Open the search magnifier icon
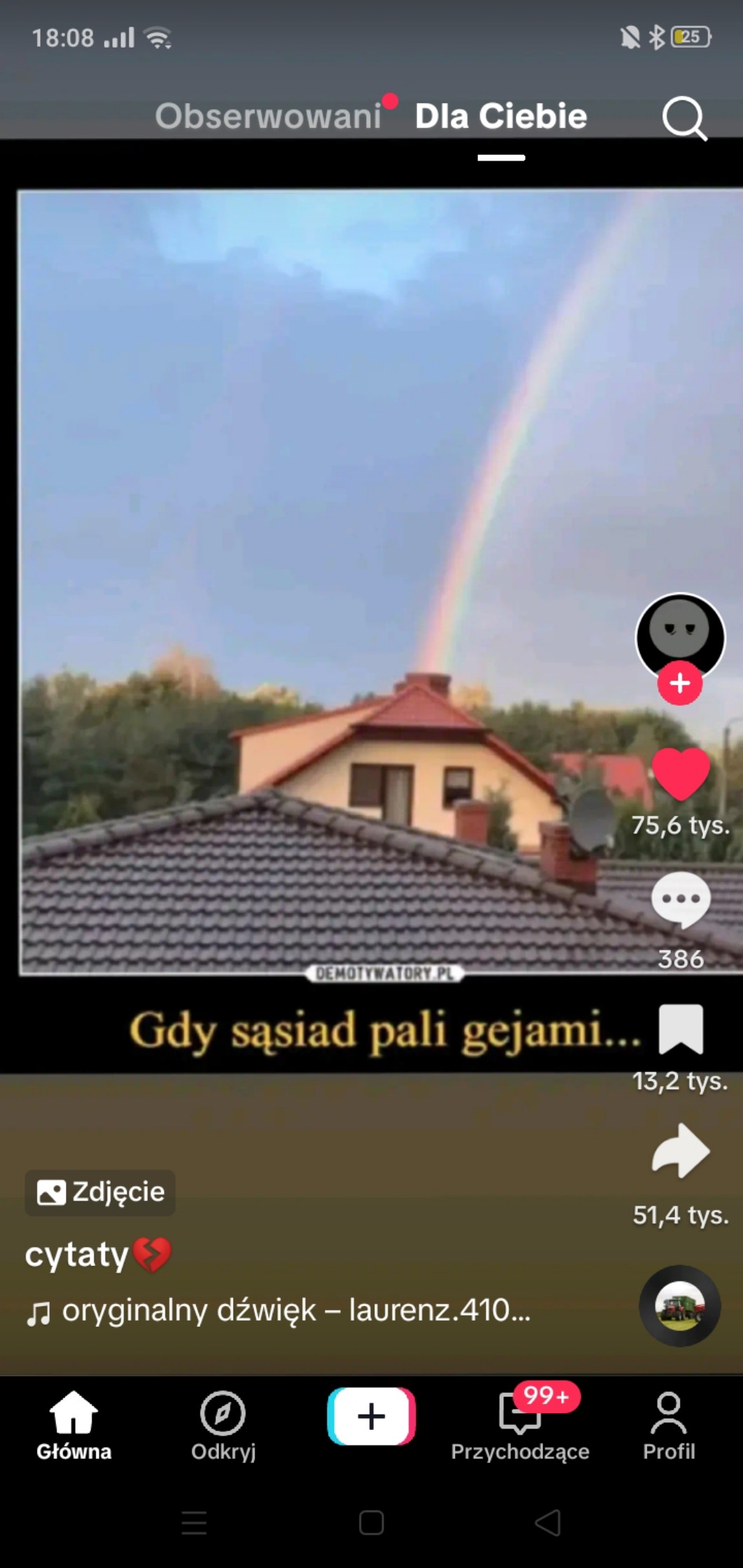 pos(683,118)
